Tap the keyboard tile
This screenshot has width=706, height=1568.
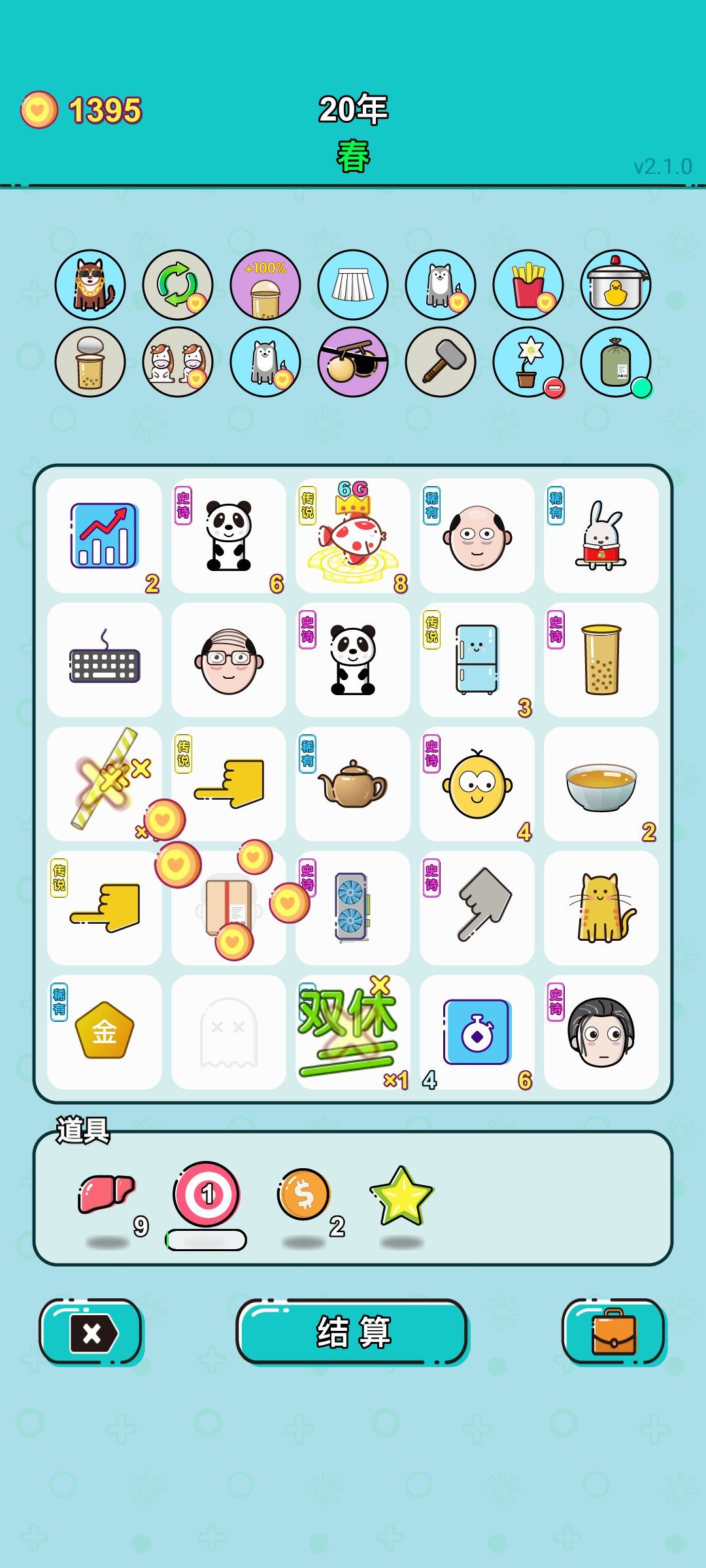pos(105,660)
